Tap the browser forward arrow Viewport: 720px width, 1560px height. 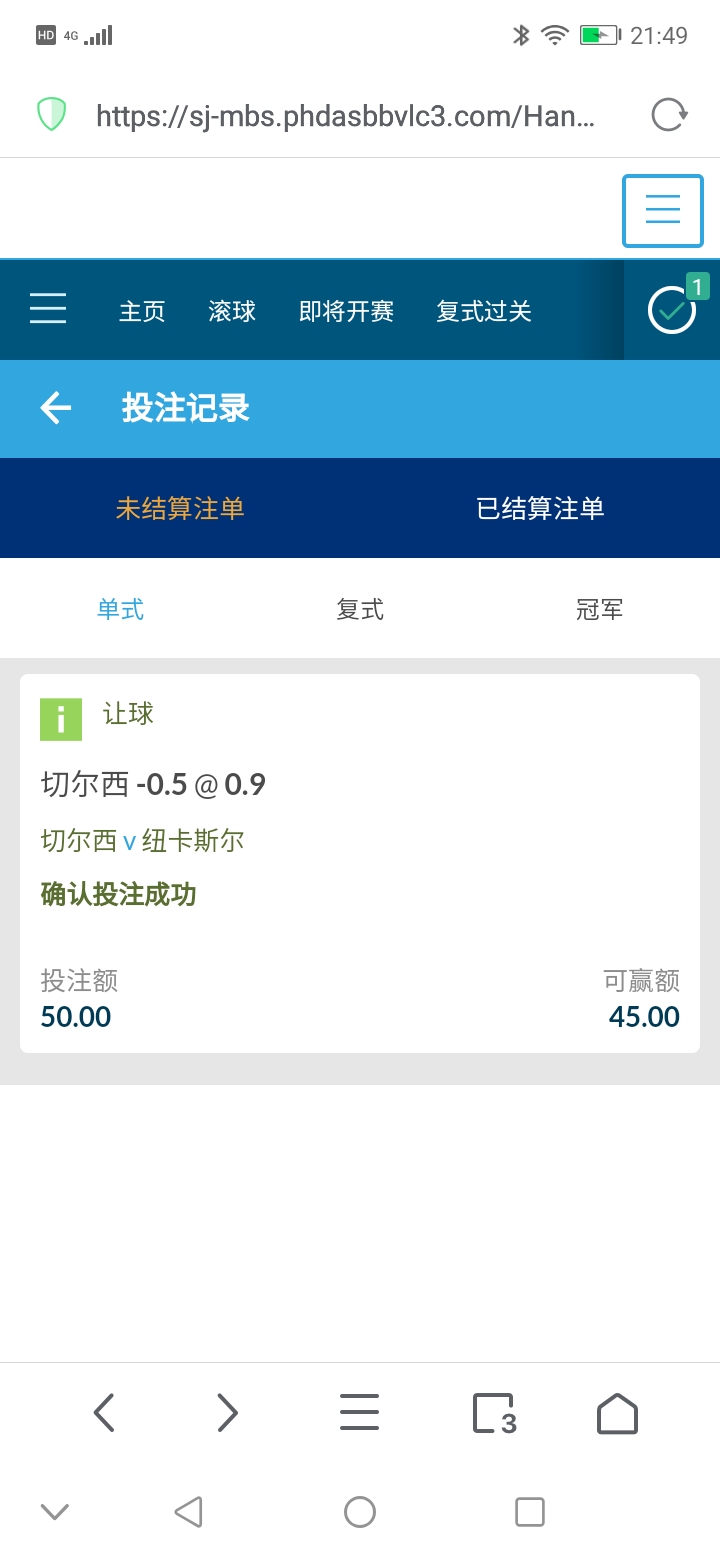227,1413
